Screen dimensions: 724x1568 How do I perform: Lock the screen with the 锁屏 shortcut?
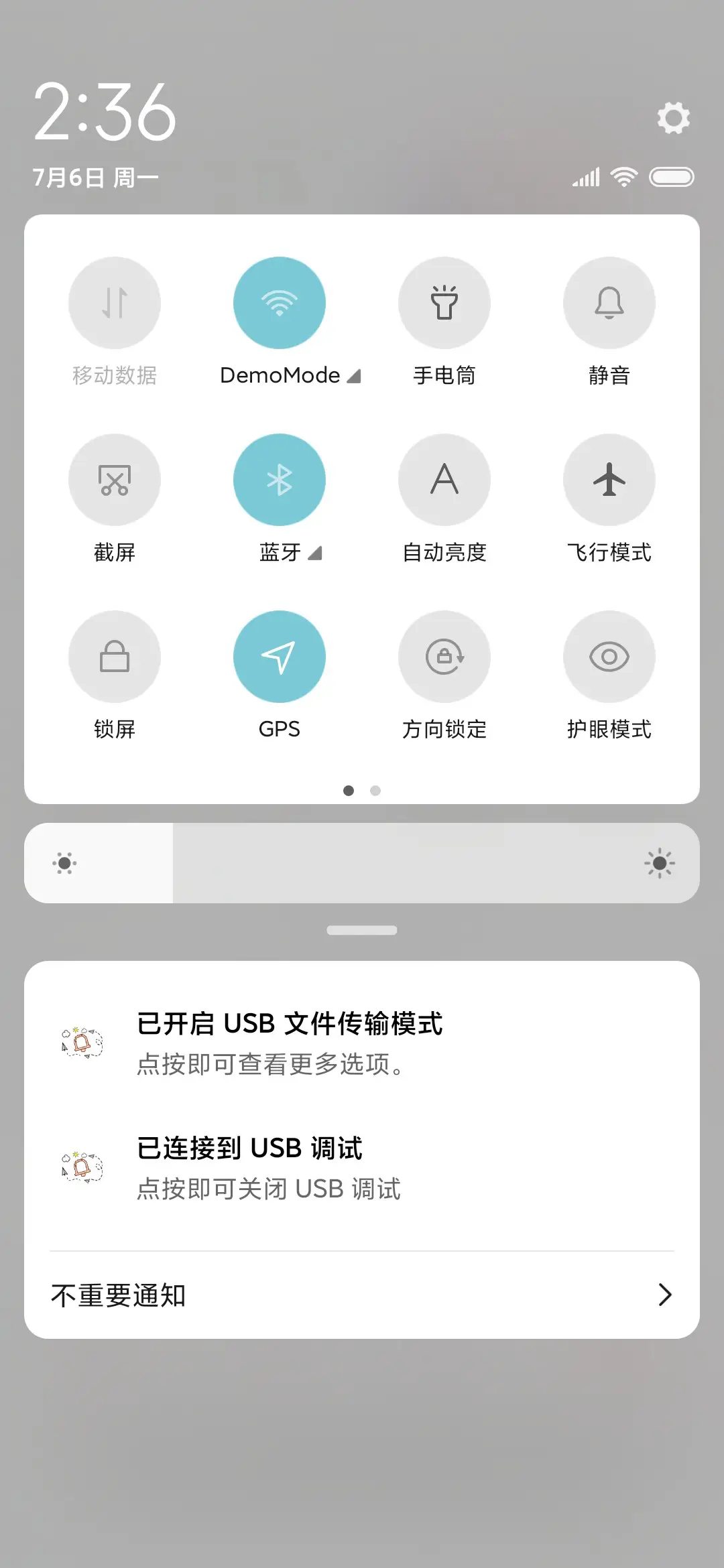[x=115, y=657]
